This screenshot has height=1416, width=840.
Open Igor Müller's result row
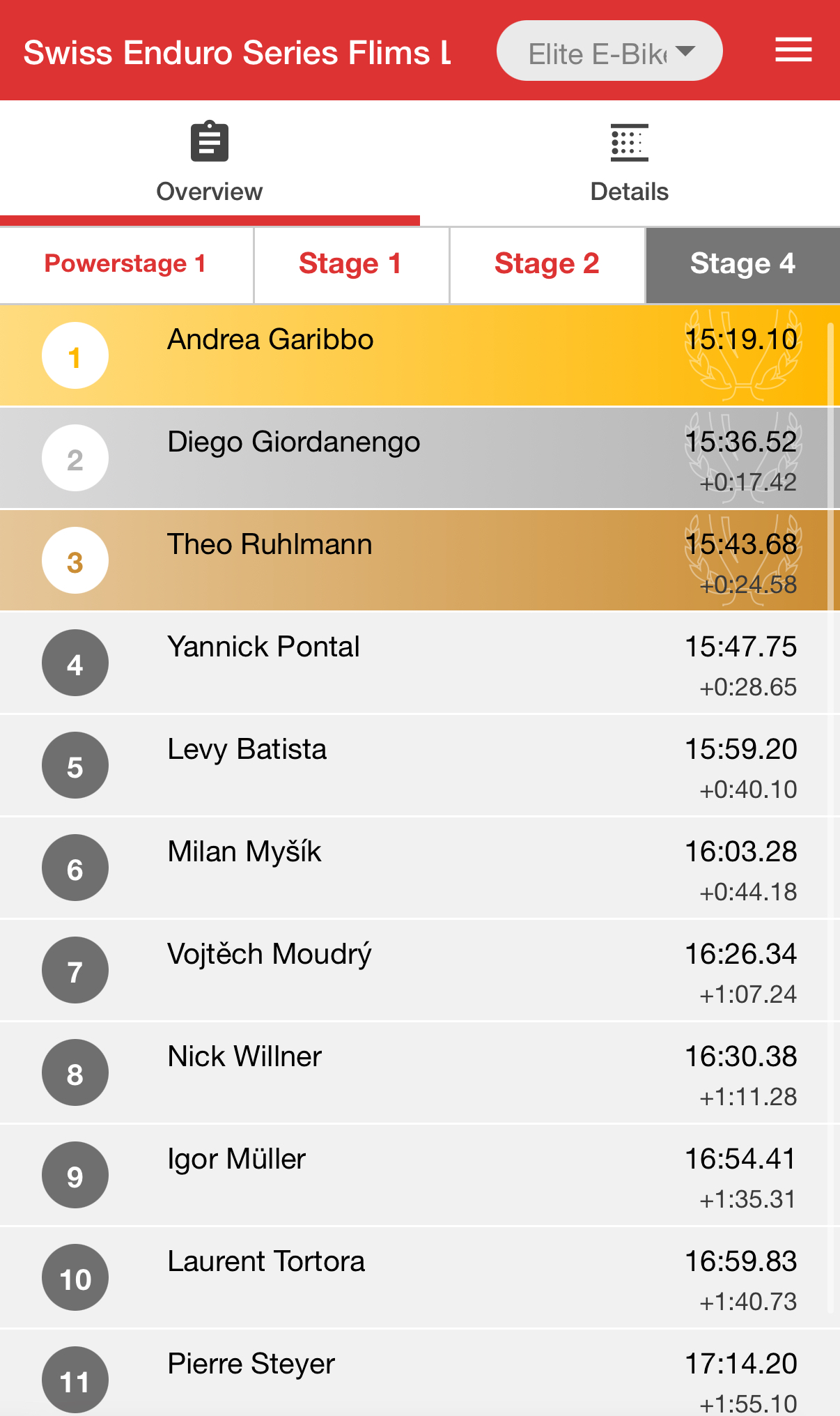coord(418,1175)
